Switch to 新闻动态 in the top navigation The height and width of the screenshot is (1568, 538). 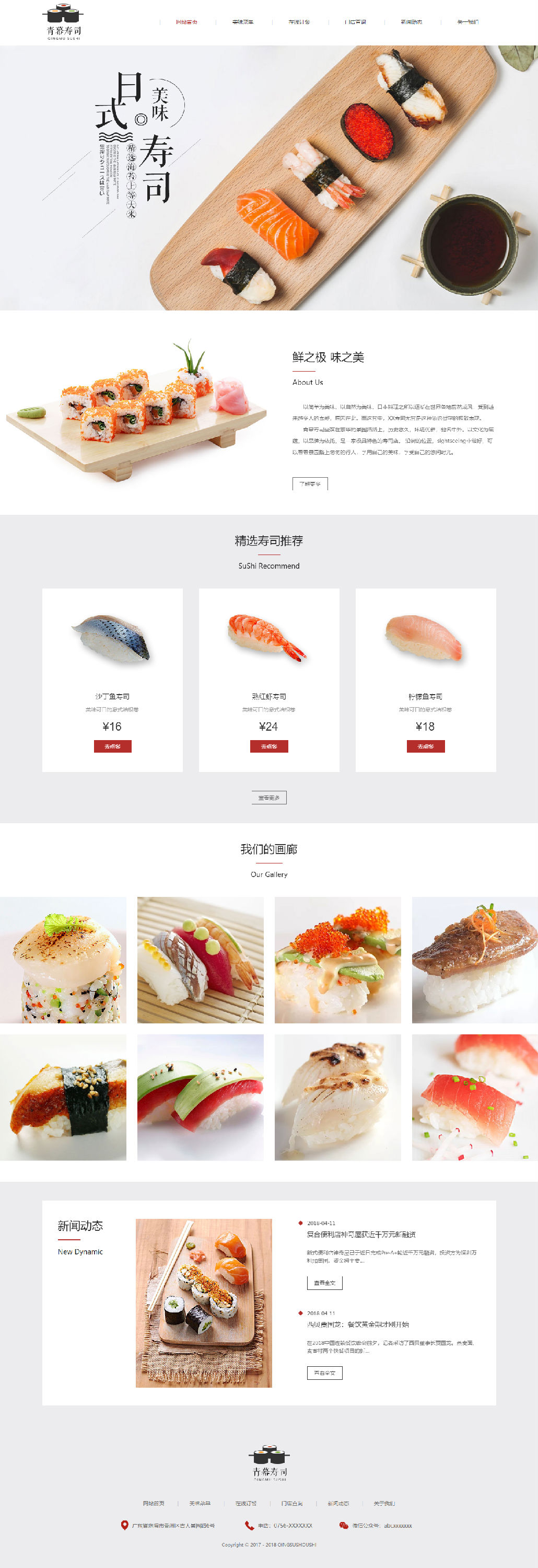click(x=412, y=22)
